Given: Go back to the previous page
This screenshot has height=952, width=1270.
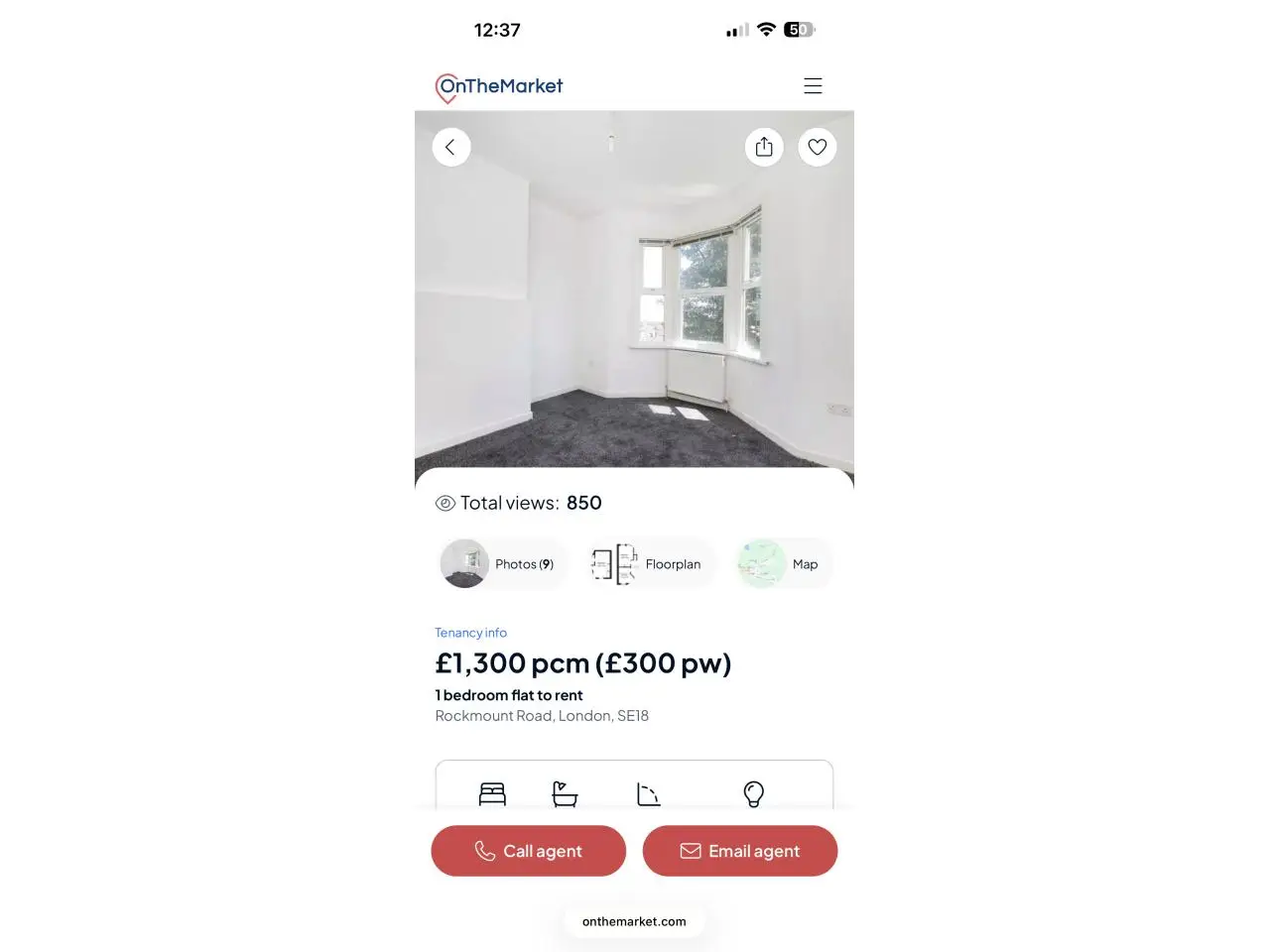Looking at the screenshot, I should pos(450,148).
